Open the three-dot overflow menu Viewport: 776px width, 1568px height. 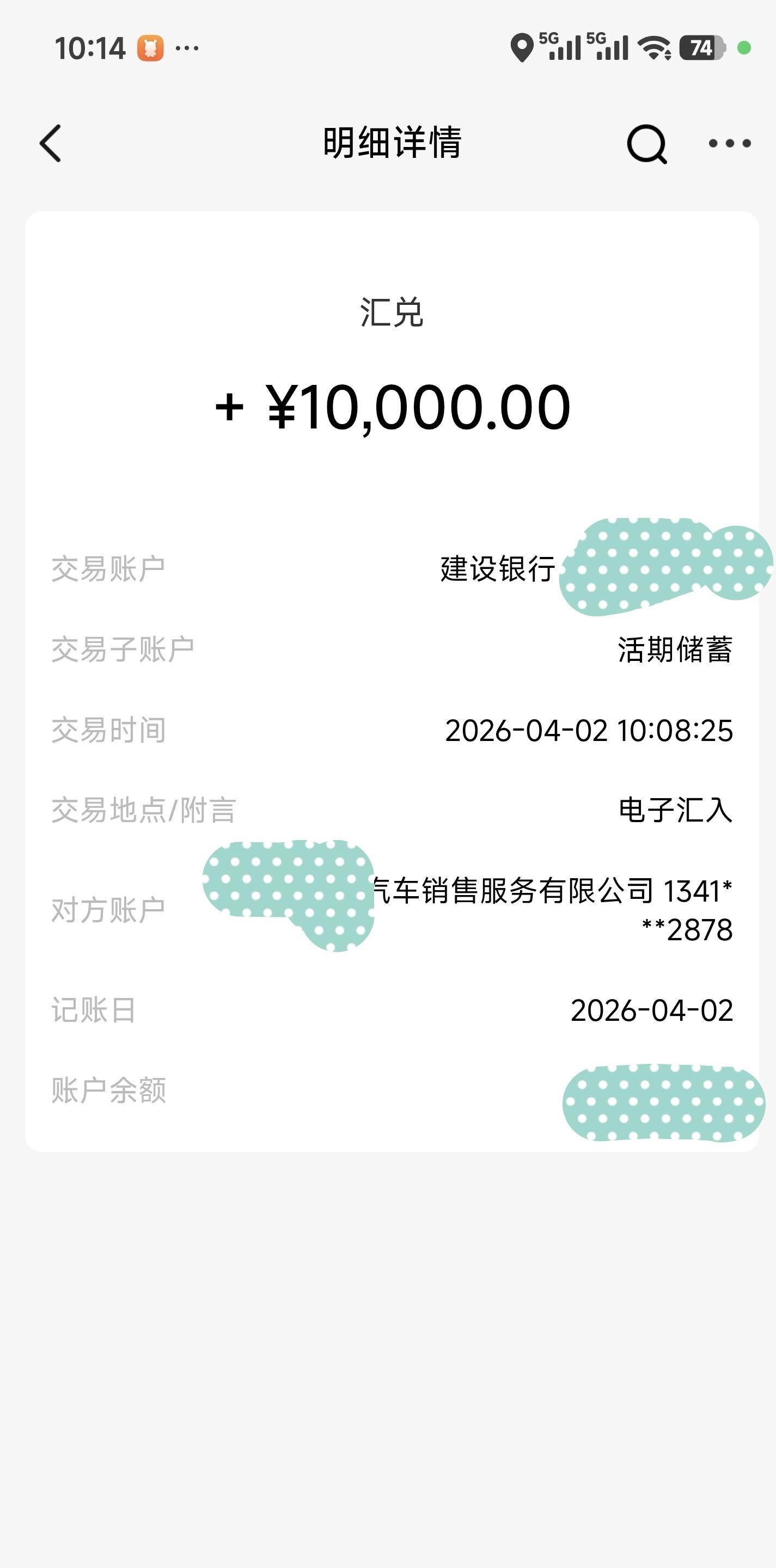pos(729,144)
